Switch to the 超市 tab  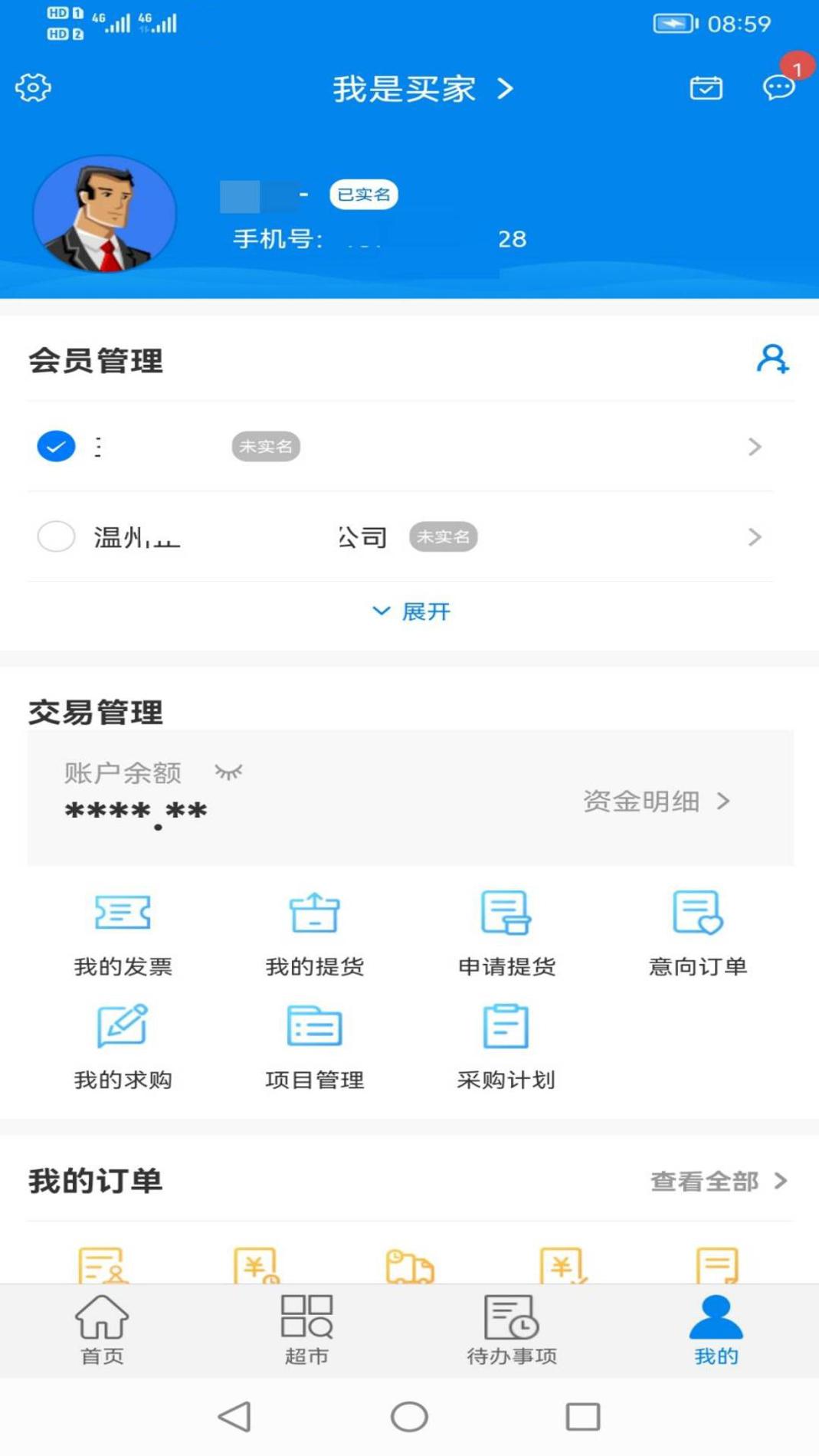pos(307,1330)
